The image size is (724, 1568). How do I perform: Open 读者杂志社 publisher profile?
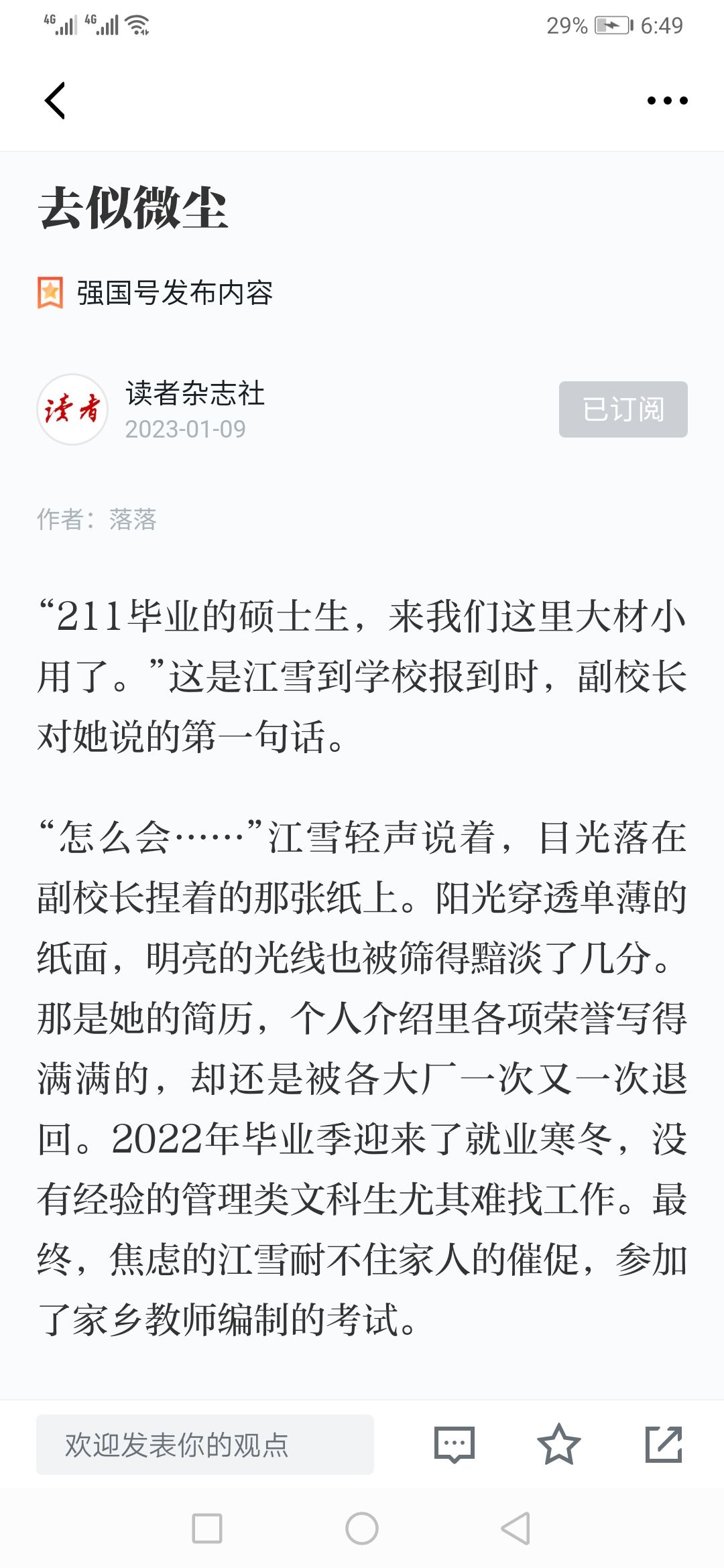[x=195, y=393]
